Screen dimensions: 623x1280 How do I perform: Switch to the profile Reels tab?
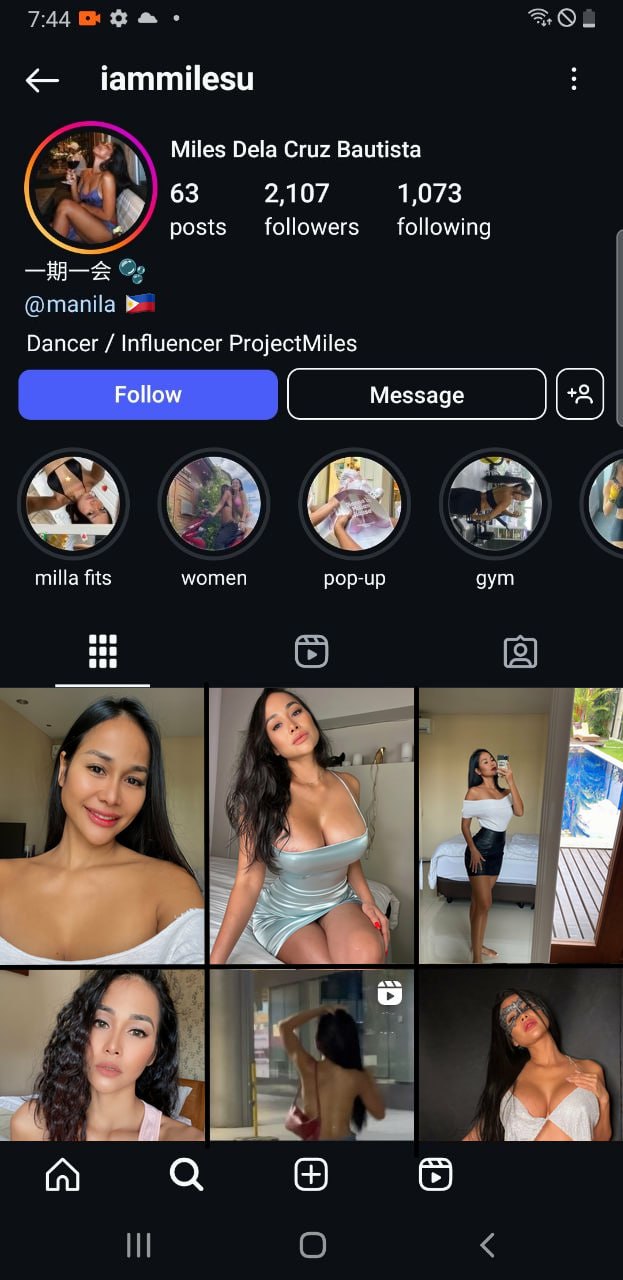tap(311, 652)
